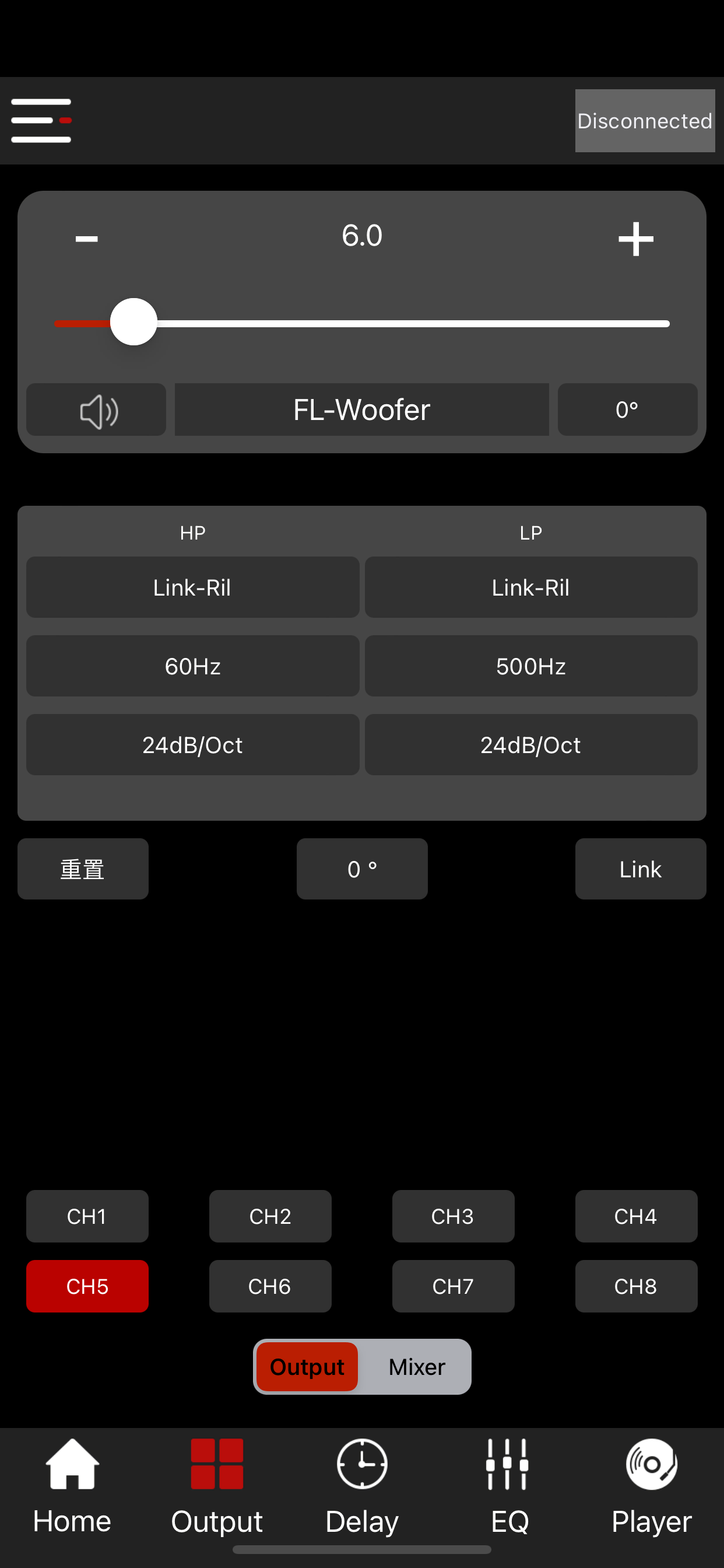Open the hamburger menu
Screen dimensions: 724x1568
[41, 121]
